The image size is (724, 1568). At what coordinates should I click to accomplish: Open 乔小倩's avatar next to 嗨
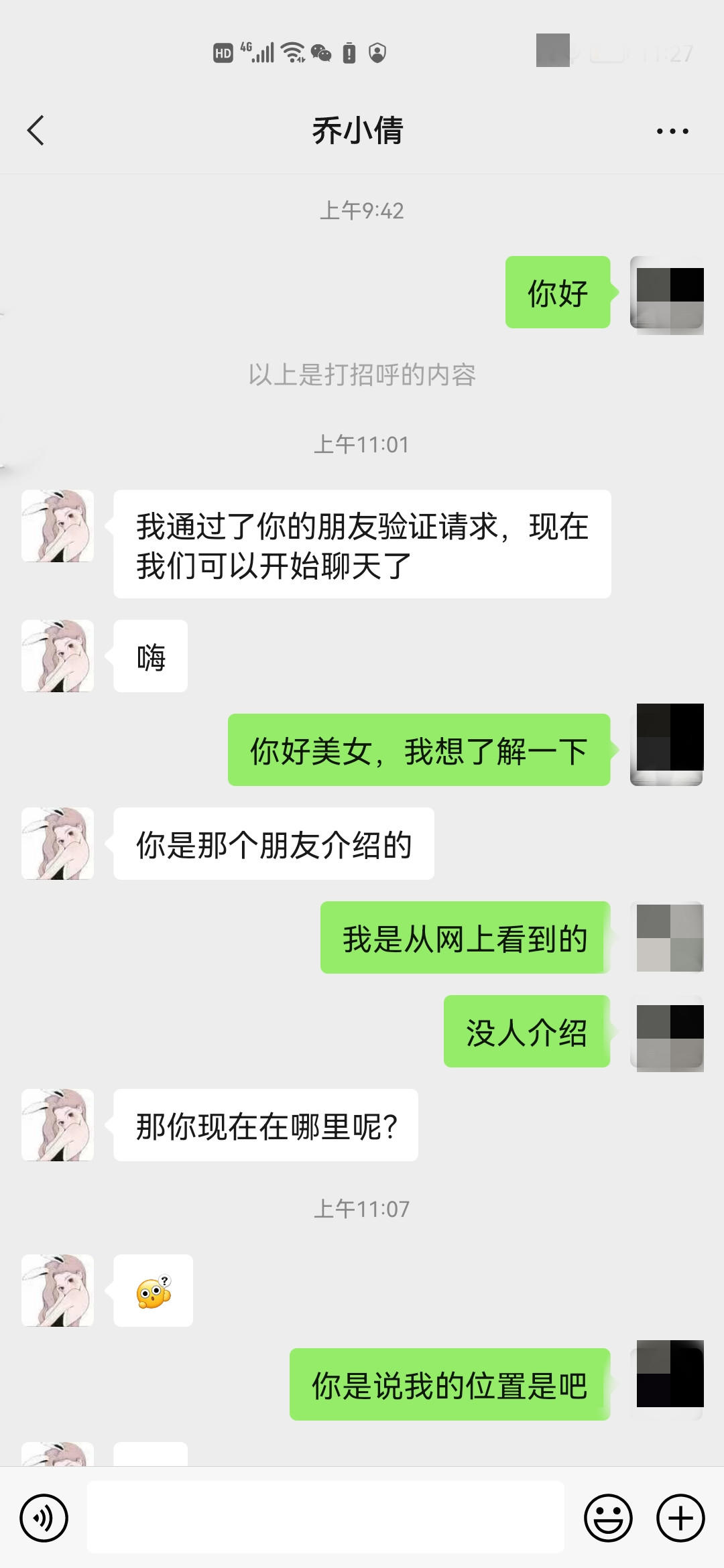click(x=58, y=656)
